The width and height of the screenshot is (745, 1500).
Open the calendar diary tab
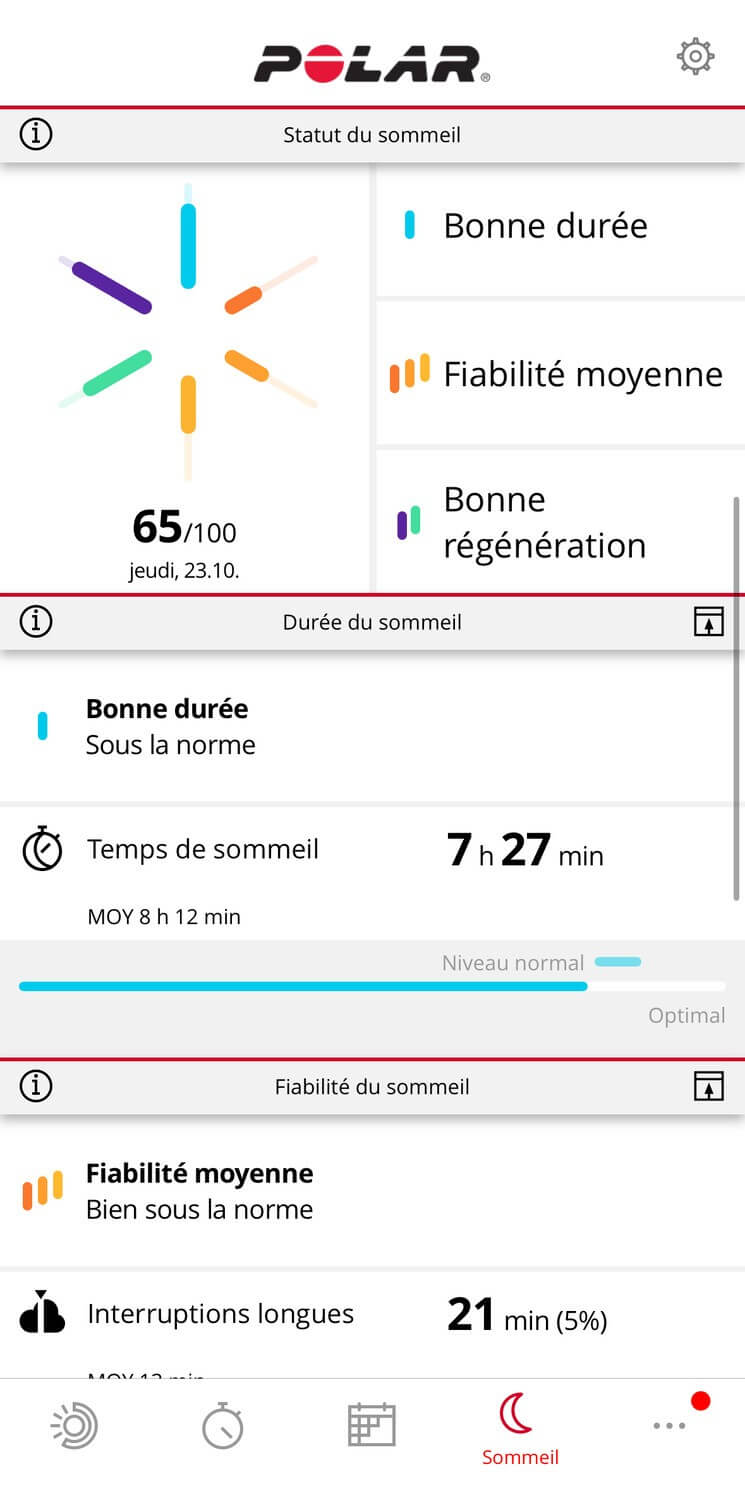(372, 1426)
